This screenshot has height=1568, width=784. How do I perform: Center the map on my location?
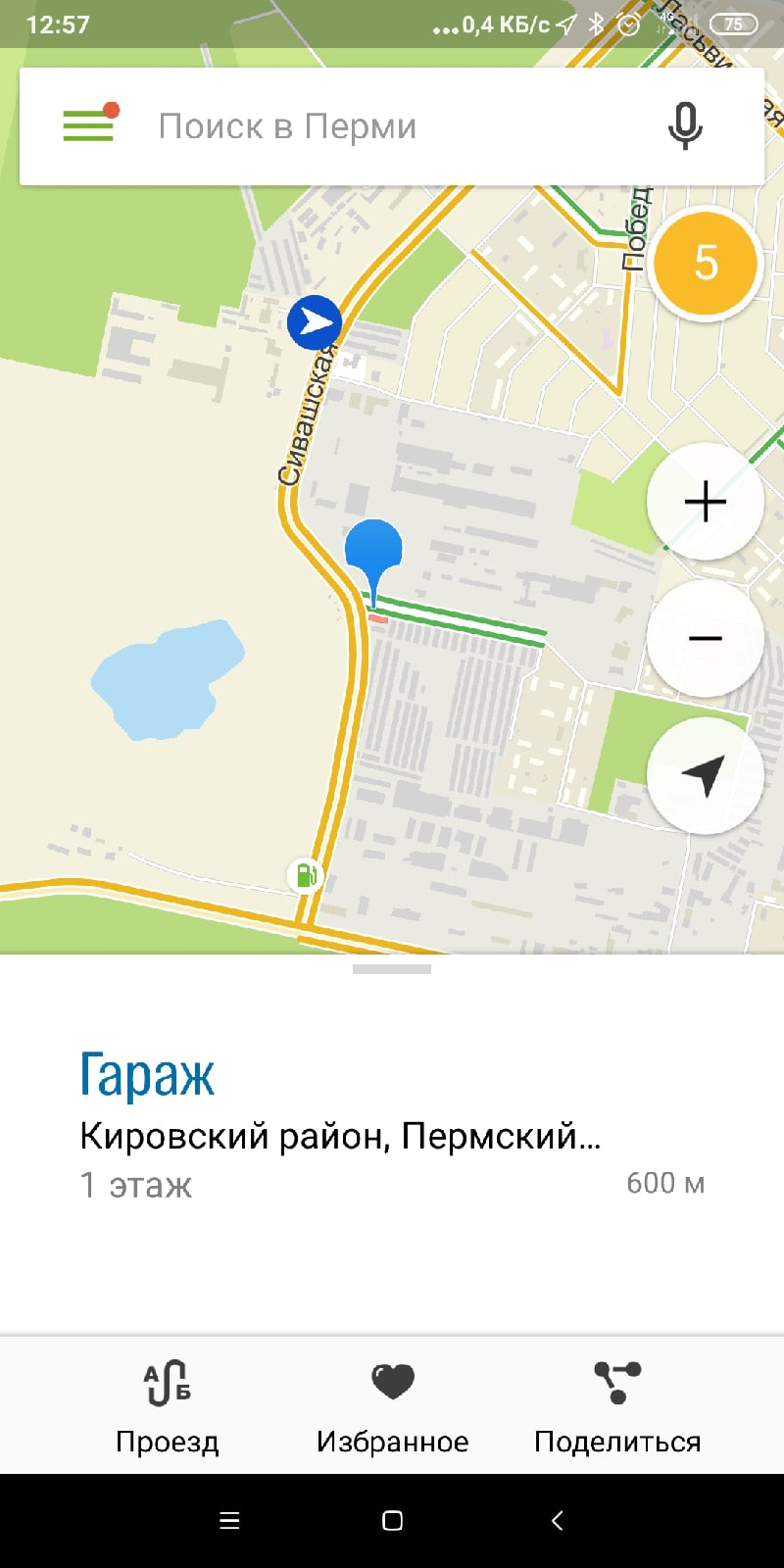point(706,775)
